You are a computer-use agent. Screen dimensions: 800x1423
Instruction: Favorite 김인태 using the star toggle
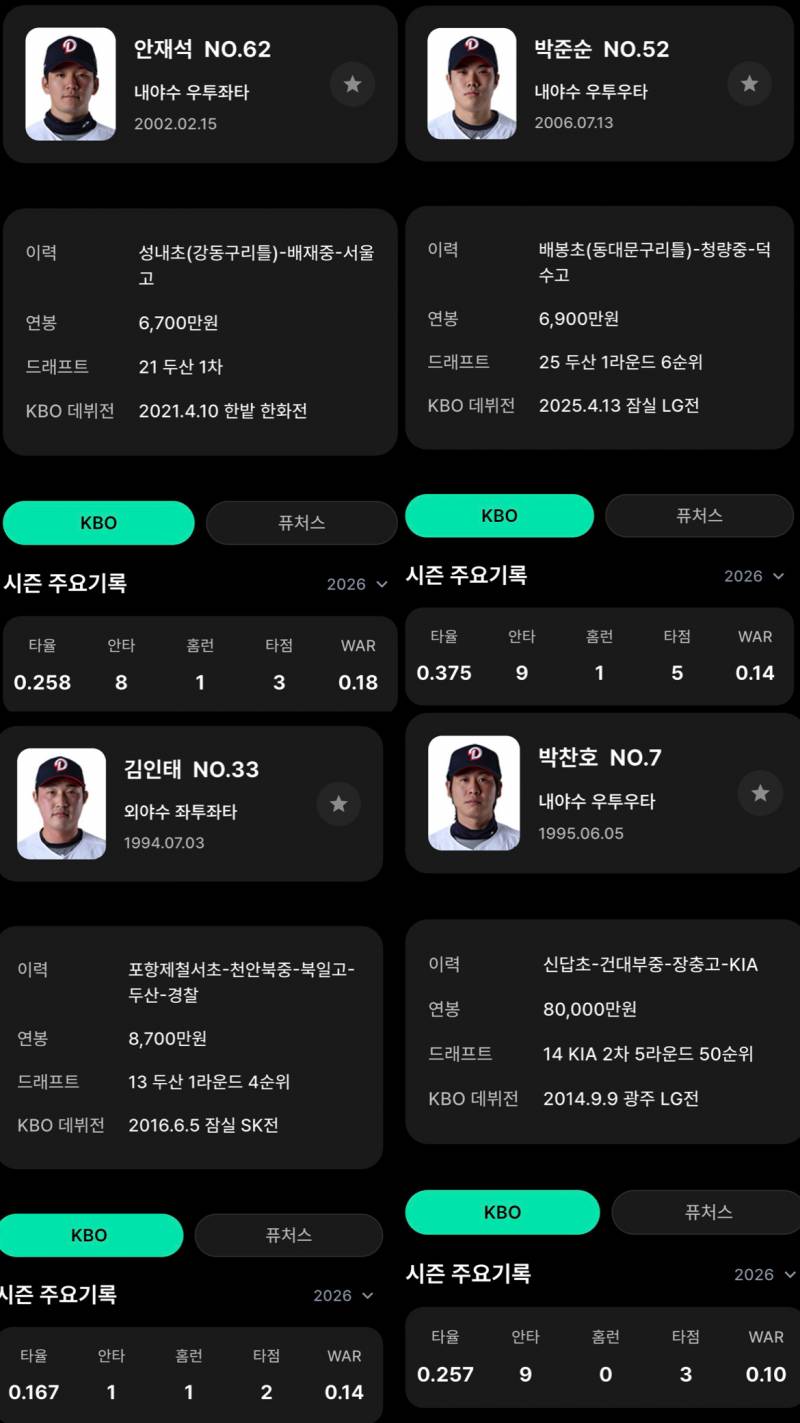click(x=338, y=803)
